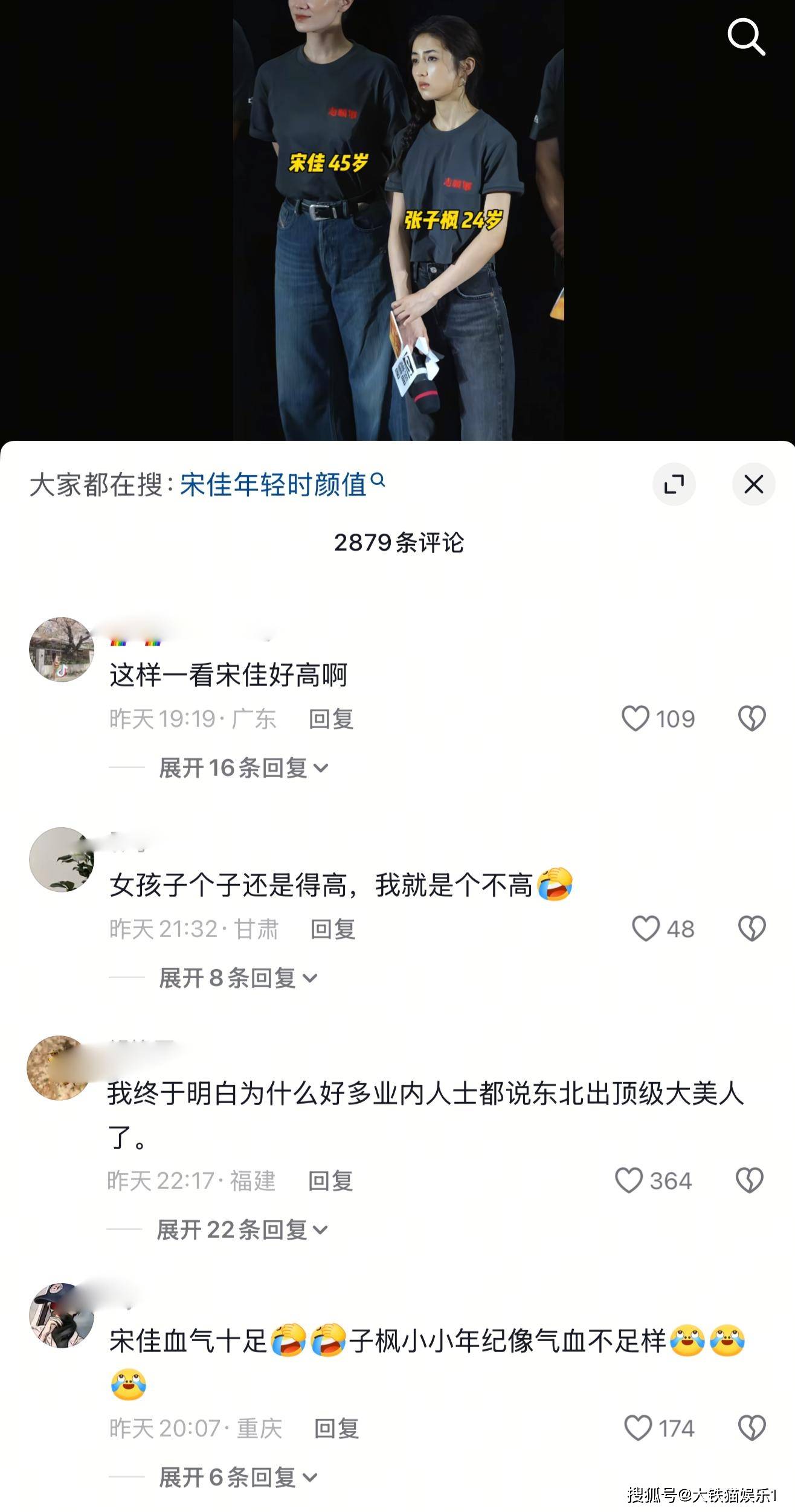Expand comments panel to full screen

[x=674, y=484]
